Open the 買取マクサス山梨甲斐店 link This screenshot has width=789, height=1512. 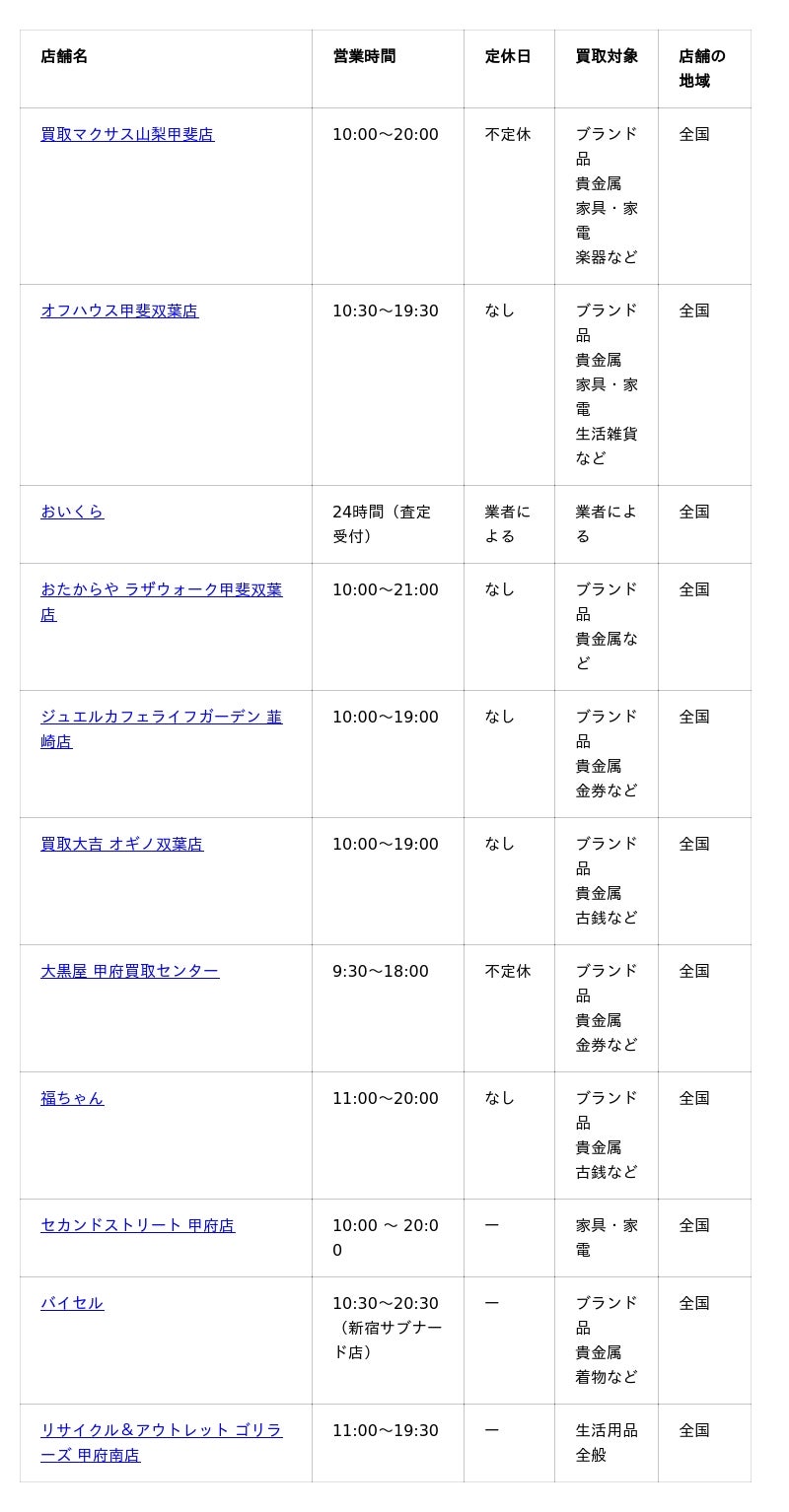tap(127, 134)
